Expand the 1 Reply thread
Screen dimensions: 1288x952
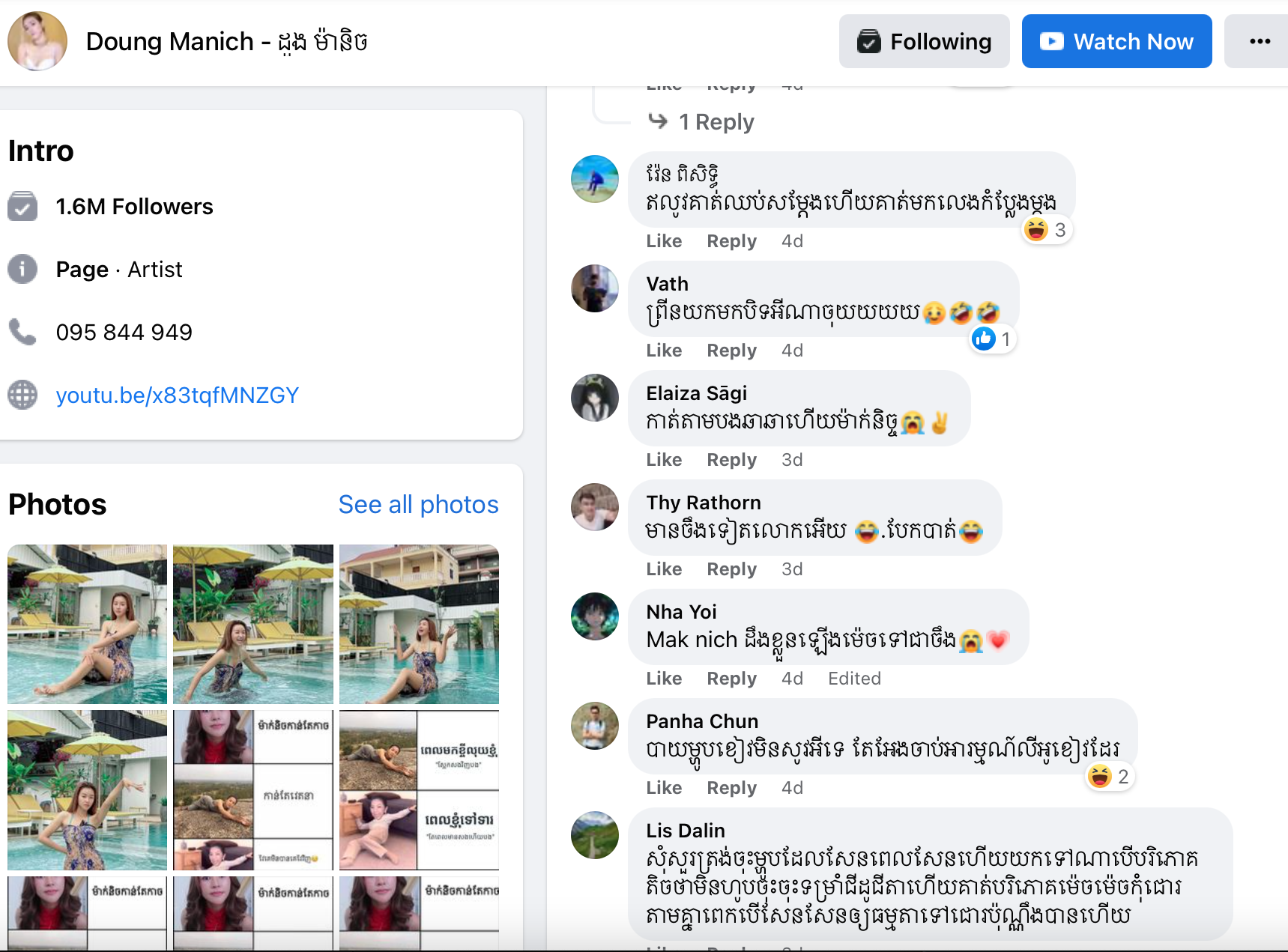point(716,121)
